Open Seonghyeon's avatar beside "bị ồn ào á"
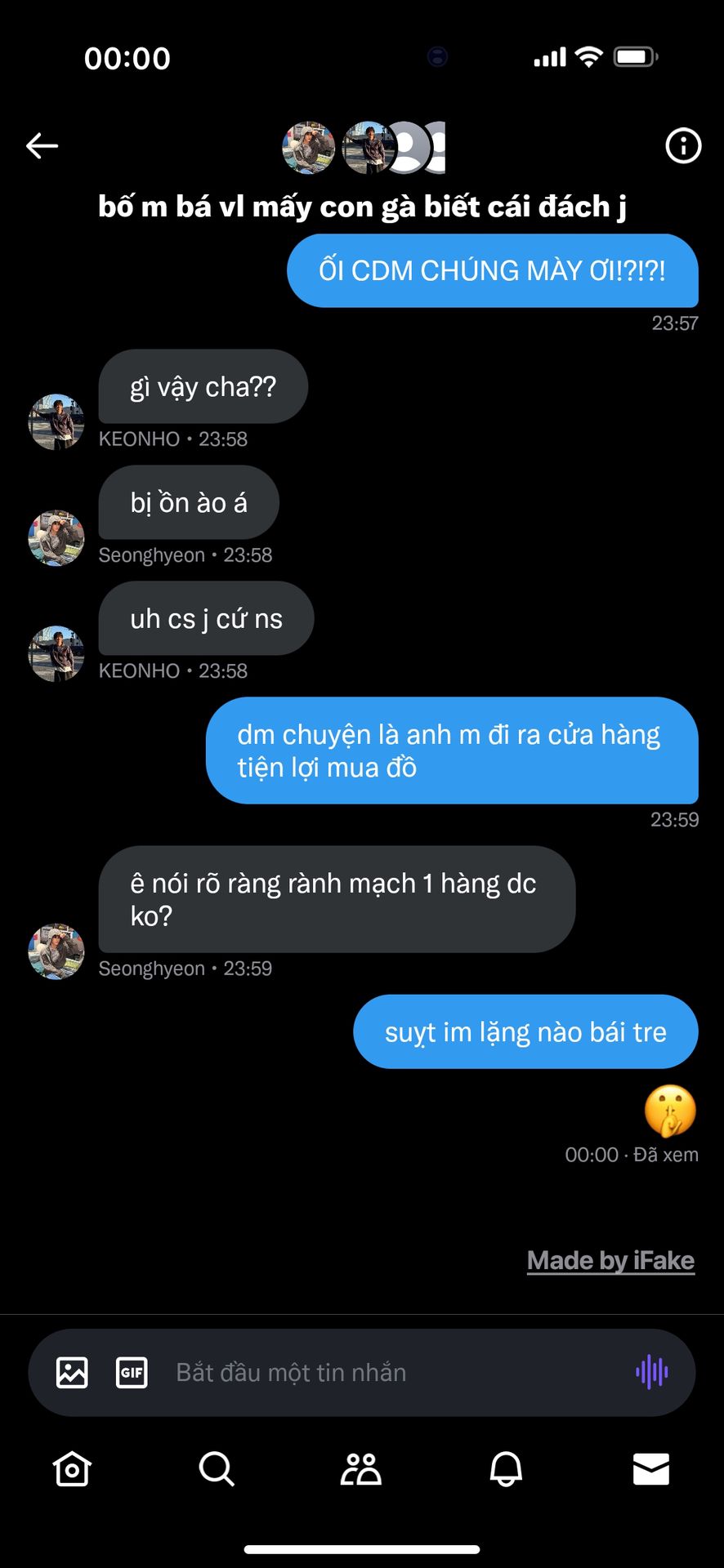The image size is (724, 1568). click(56, 538)
